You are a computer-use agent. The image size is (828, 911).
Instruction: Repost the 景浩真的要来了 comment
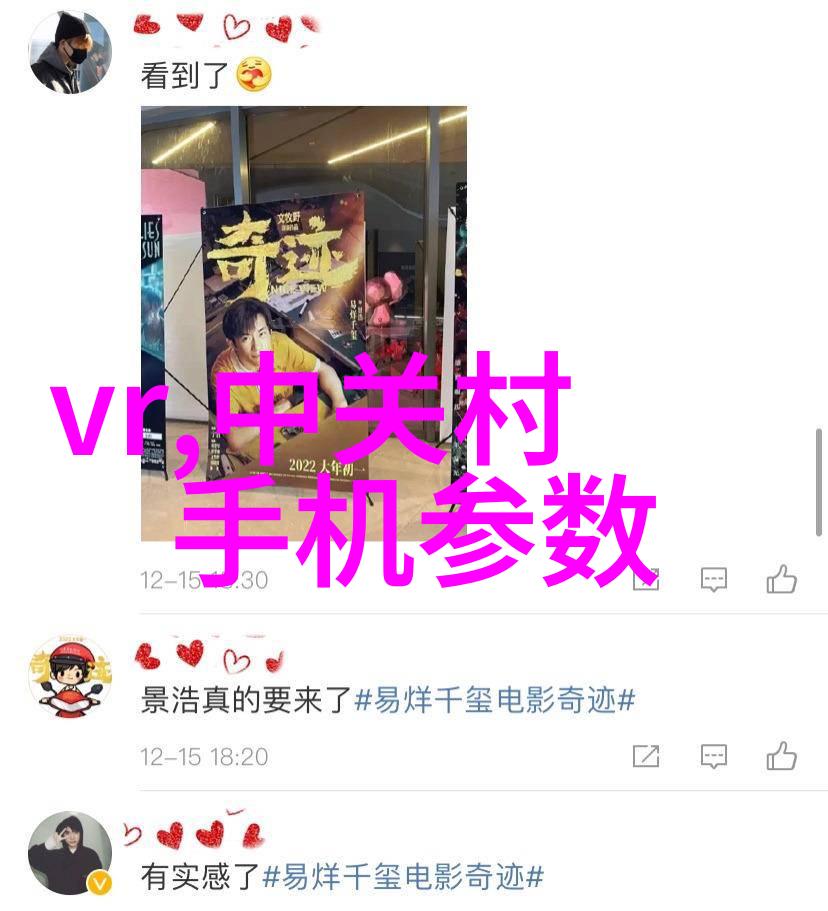pos(646,757)
